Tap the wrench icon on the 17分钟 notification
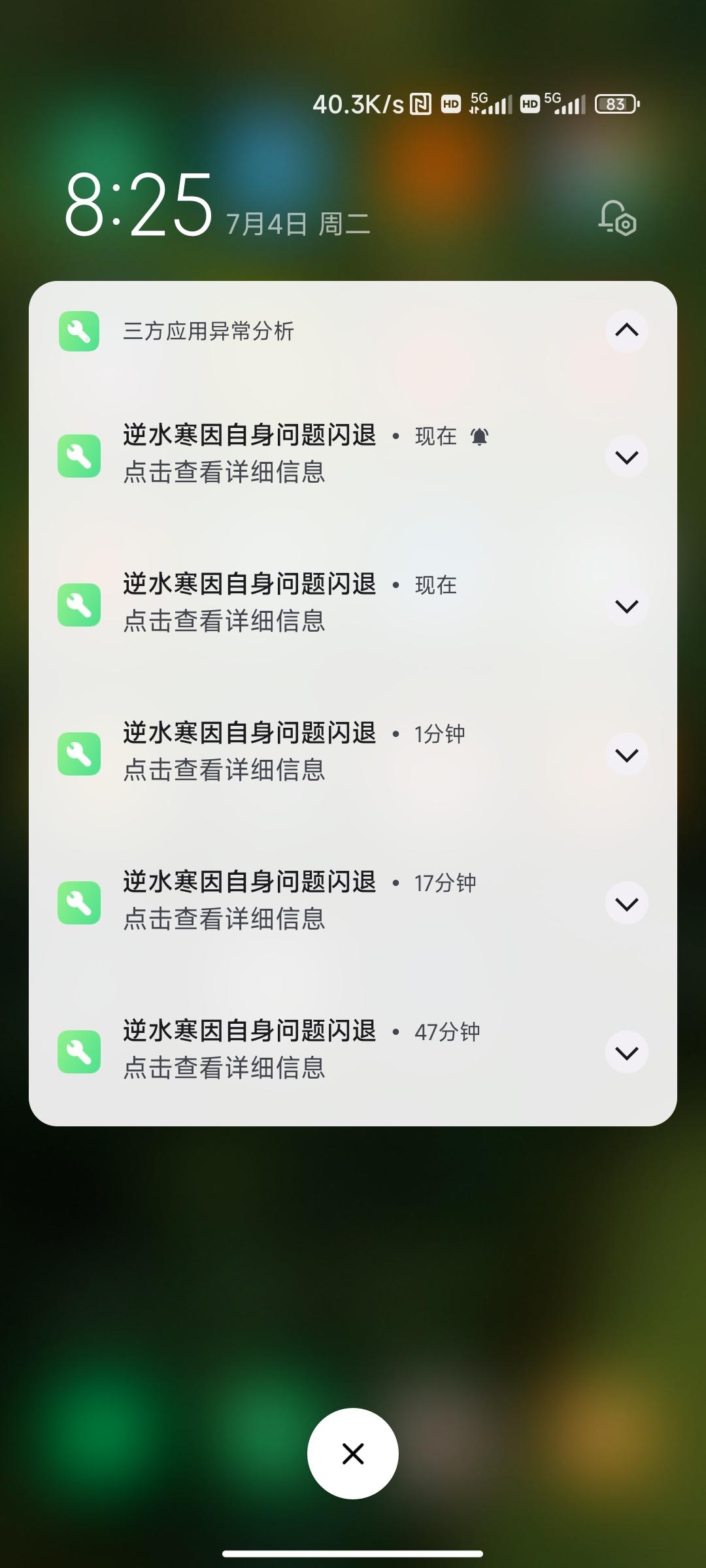The width and height of the screenshot is (706, 1568). pyautogui.click(x=78, y=902)
